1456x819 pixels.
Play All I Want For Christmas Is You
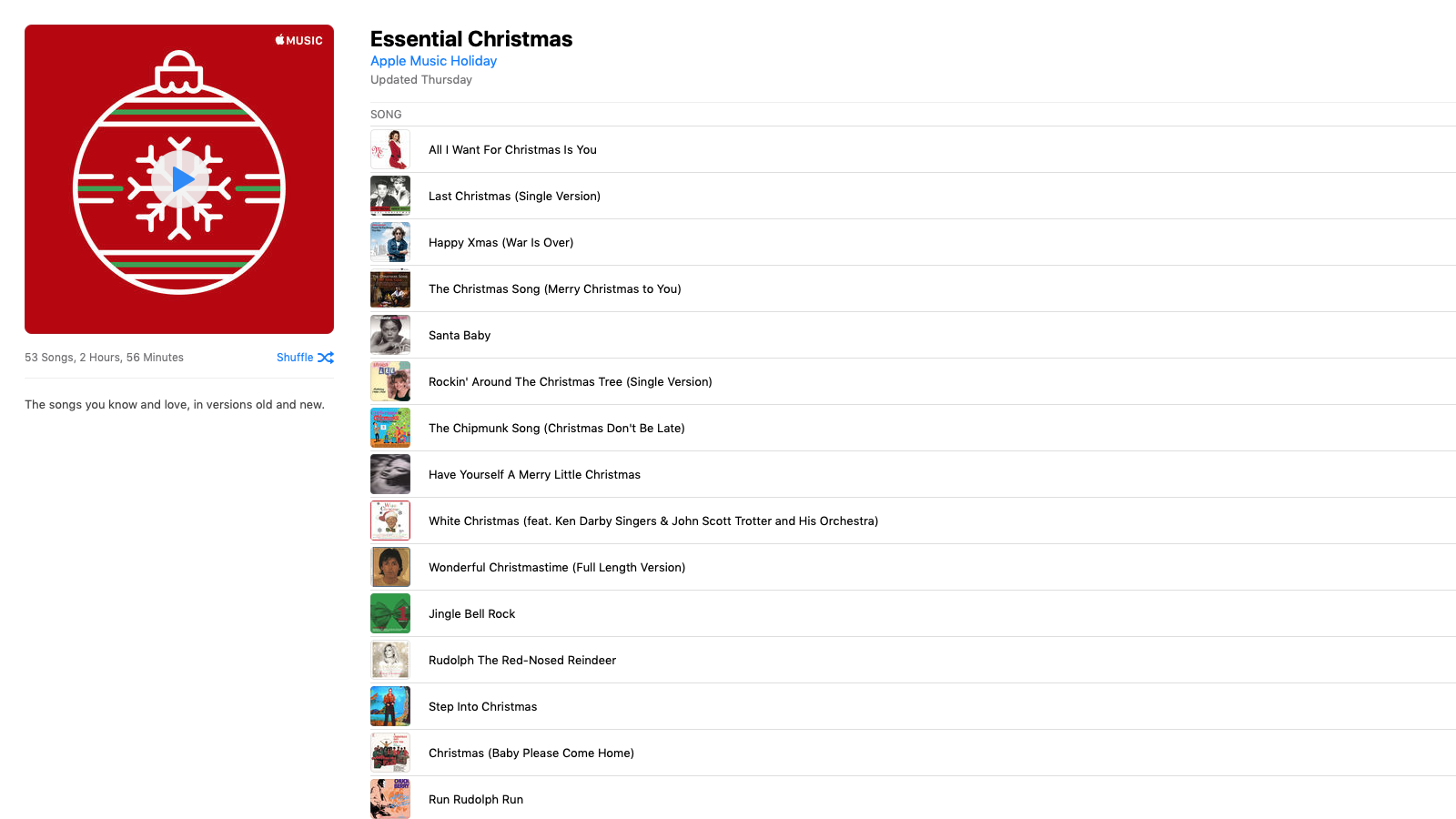coord(512,150)
